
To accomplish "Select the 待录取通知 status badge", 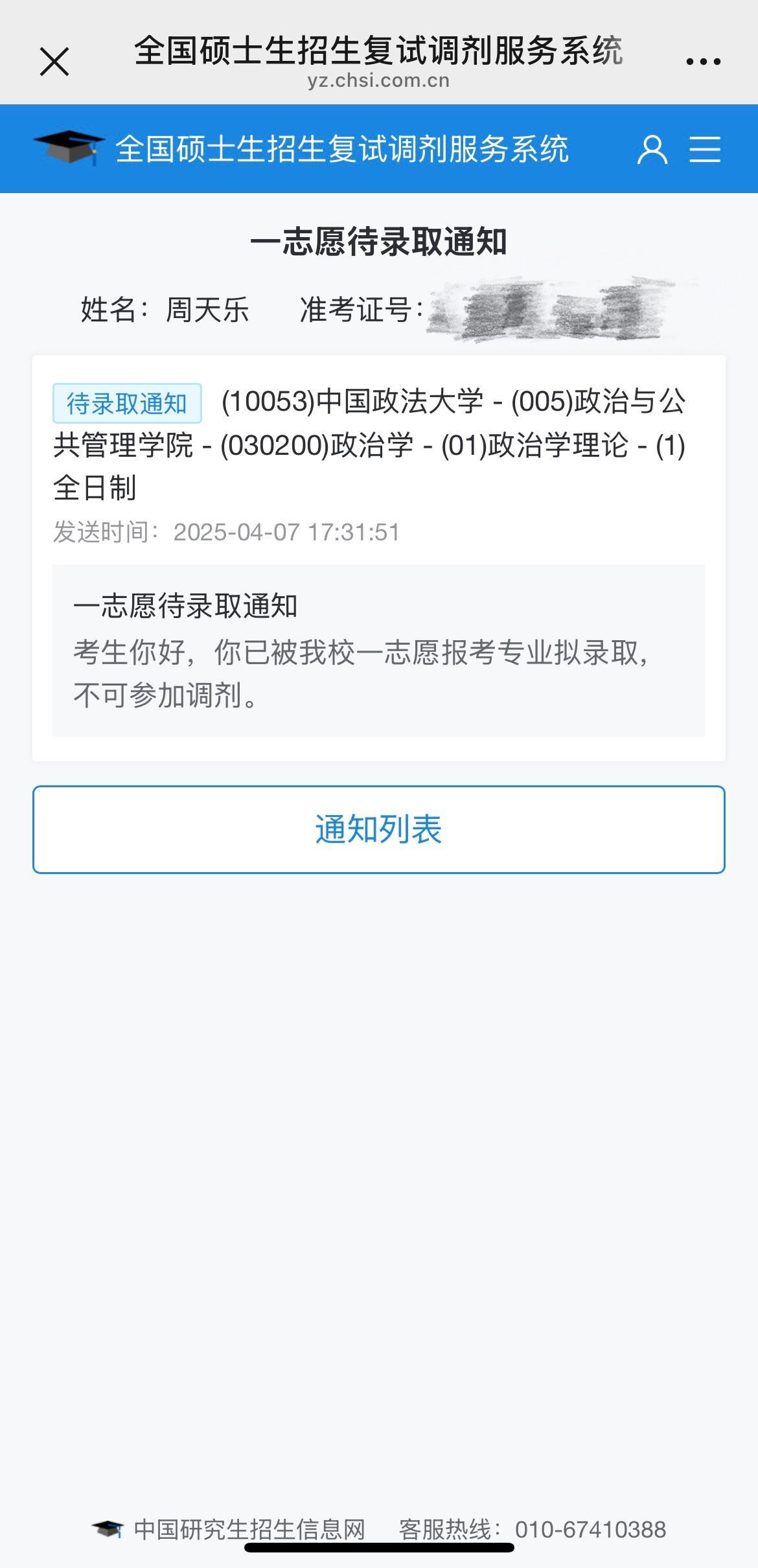I will tap(127, 403).
